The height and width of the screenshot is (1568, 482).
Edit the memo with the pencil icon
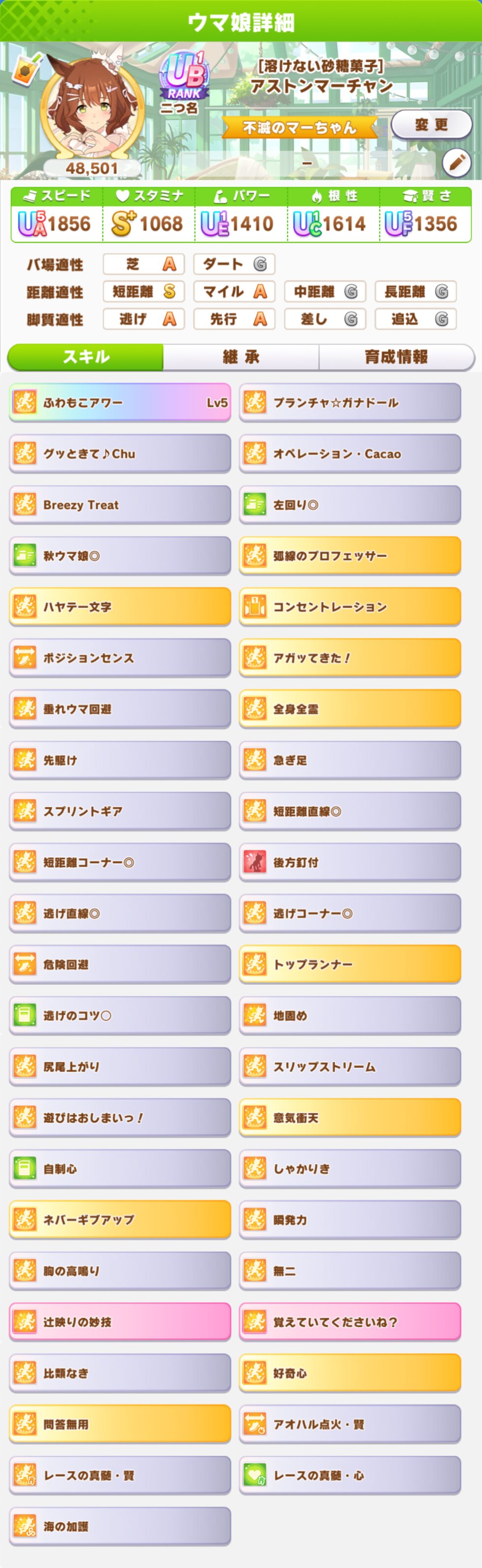pyautogui.click(x=456, y=162)
